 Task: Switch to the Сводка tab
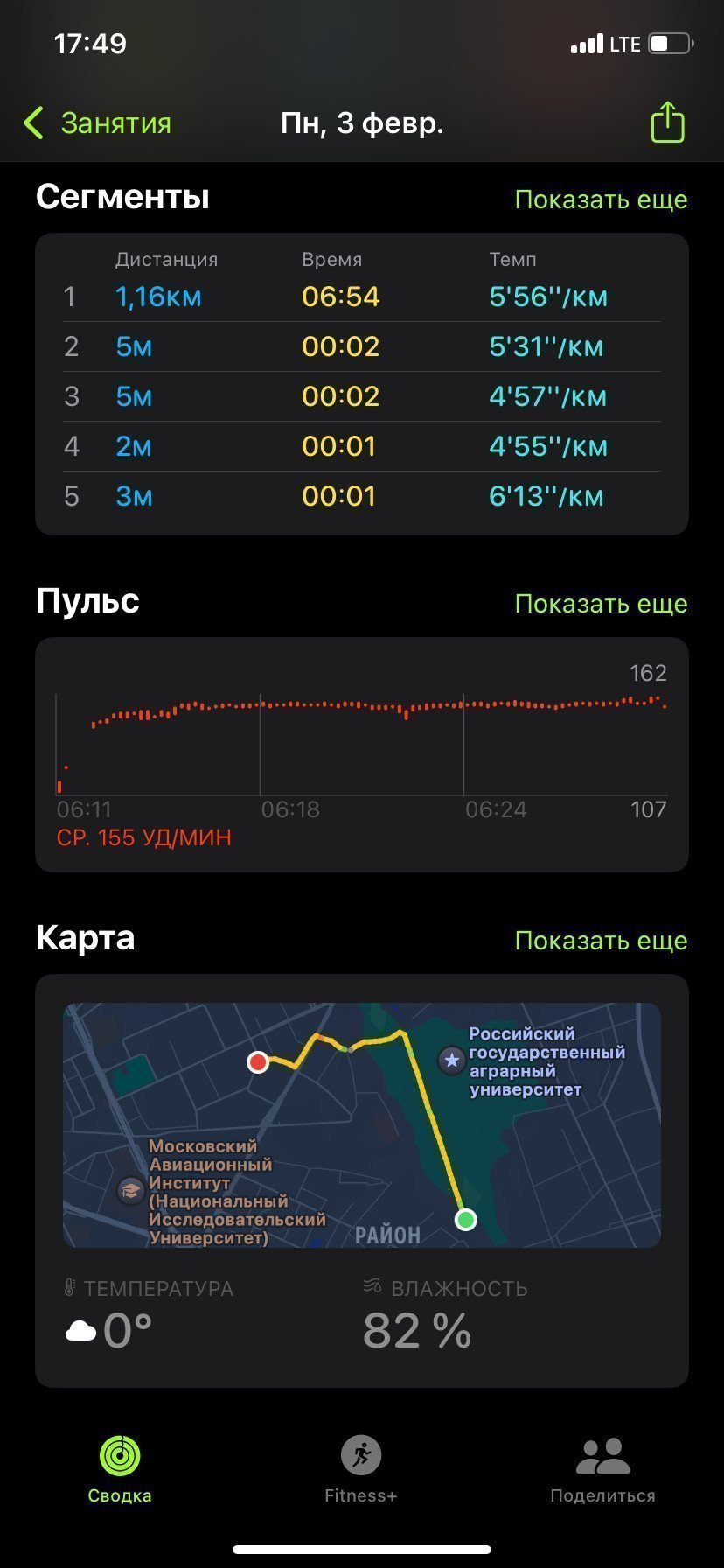[x=120, y=1469]
